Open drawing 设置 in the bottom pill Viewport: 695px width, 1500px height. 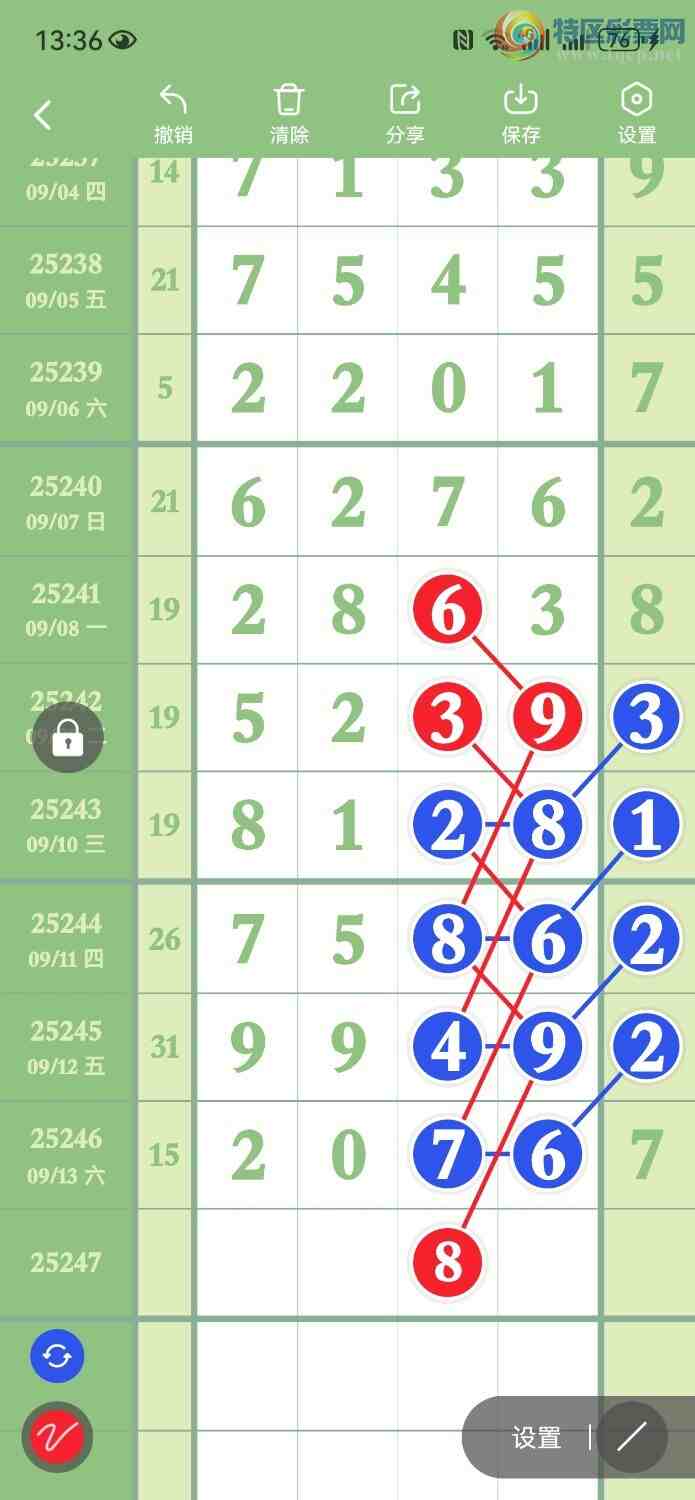coord(536,1438)
